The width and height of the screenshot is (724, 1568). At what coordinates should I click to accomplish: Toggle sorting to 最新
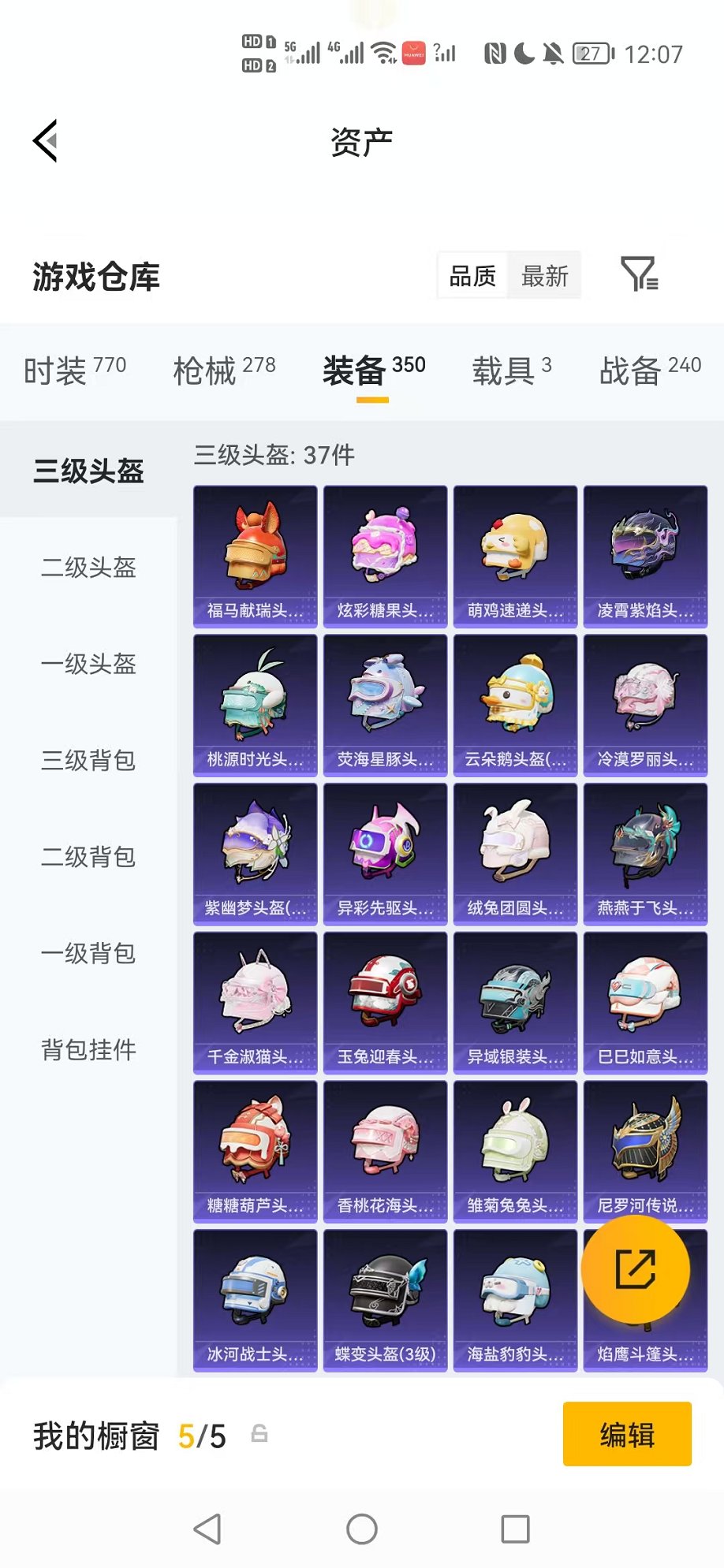[547, 276]
